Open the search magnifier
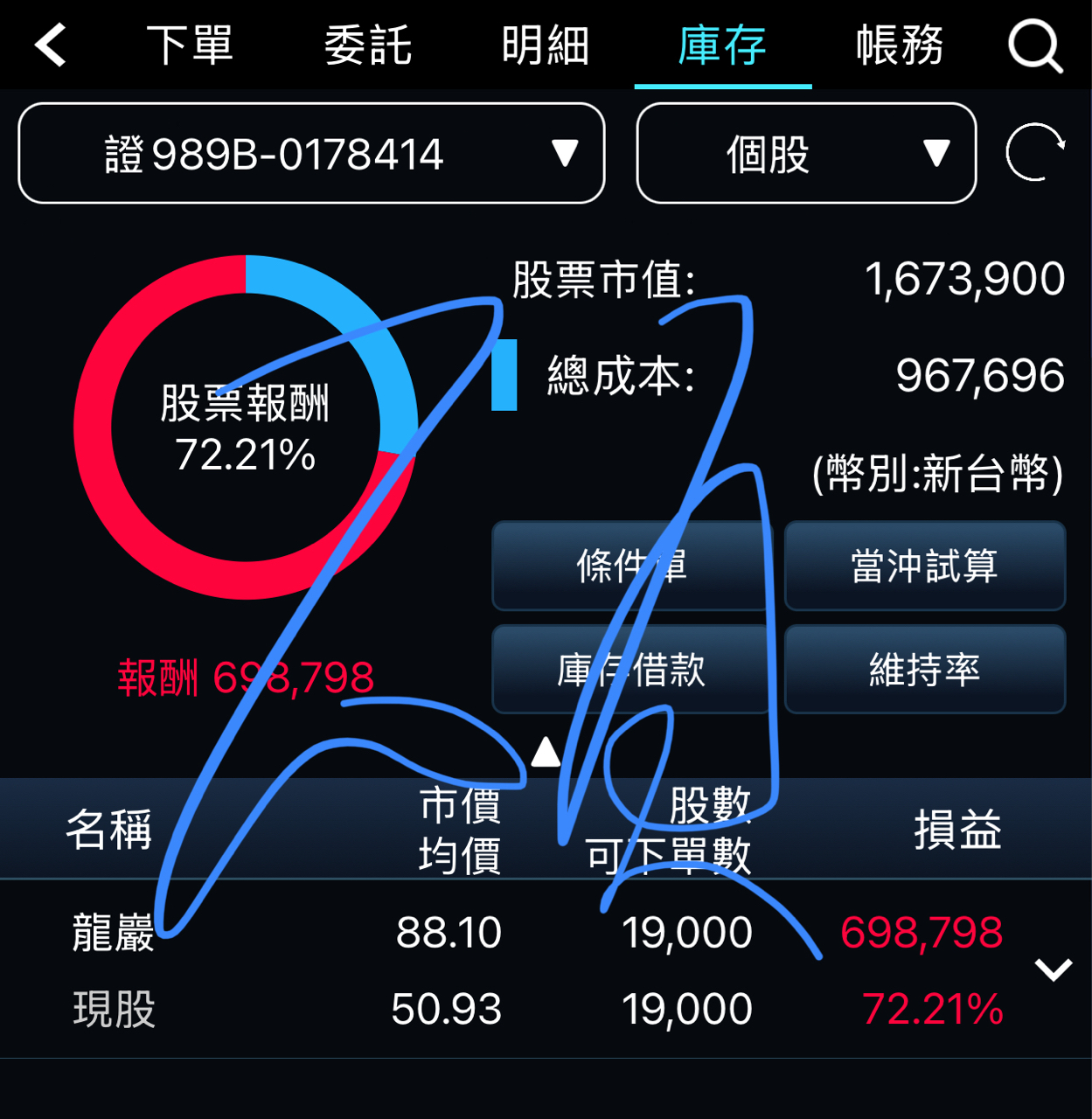The height and width of the screenshot is (1119, 1092). click(1035, 45)
